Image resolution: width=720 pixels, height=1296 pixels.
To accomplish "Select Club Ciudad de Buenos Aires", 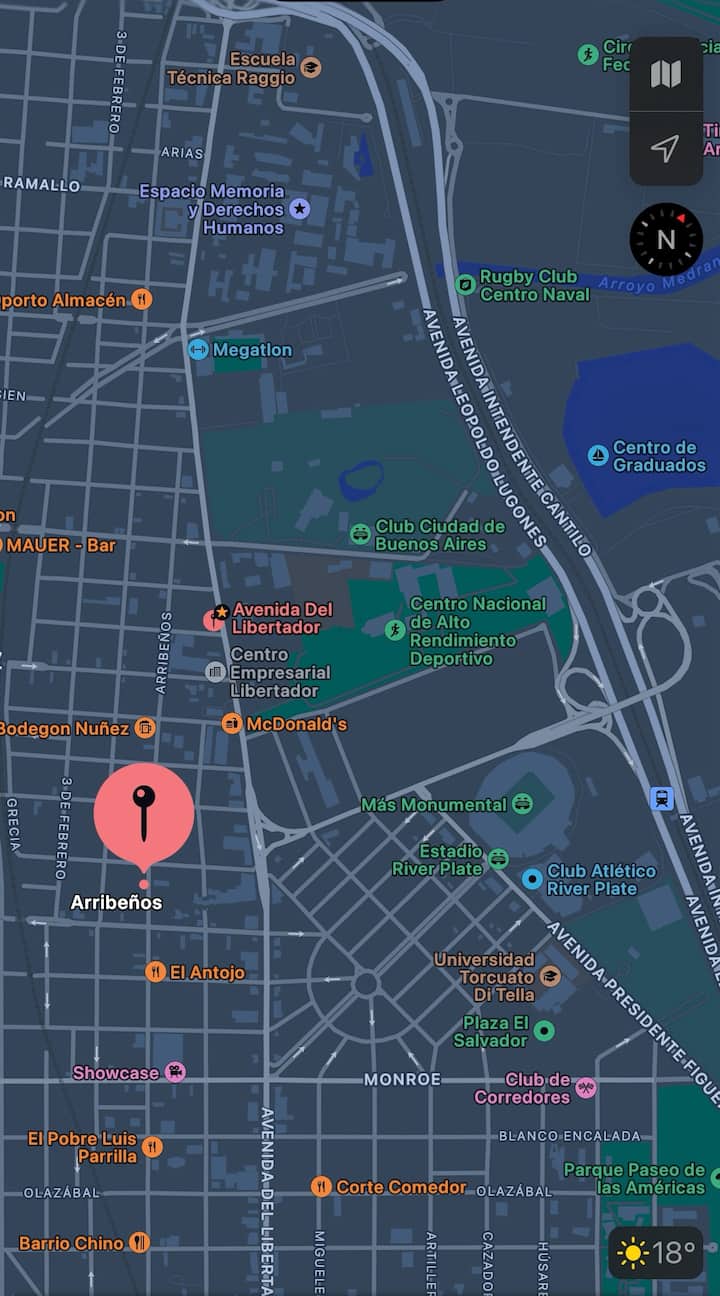I will [x=361, y=534].
